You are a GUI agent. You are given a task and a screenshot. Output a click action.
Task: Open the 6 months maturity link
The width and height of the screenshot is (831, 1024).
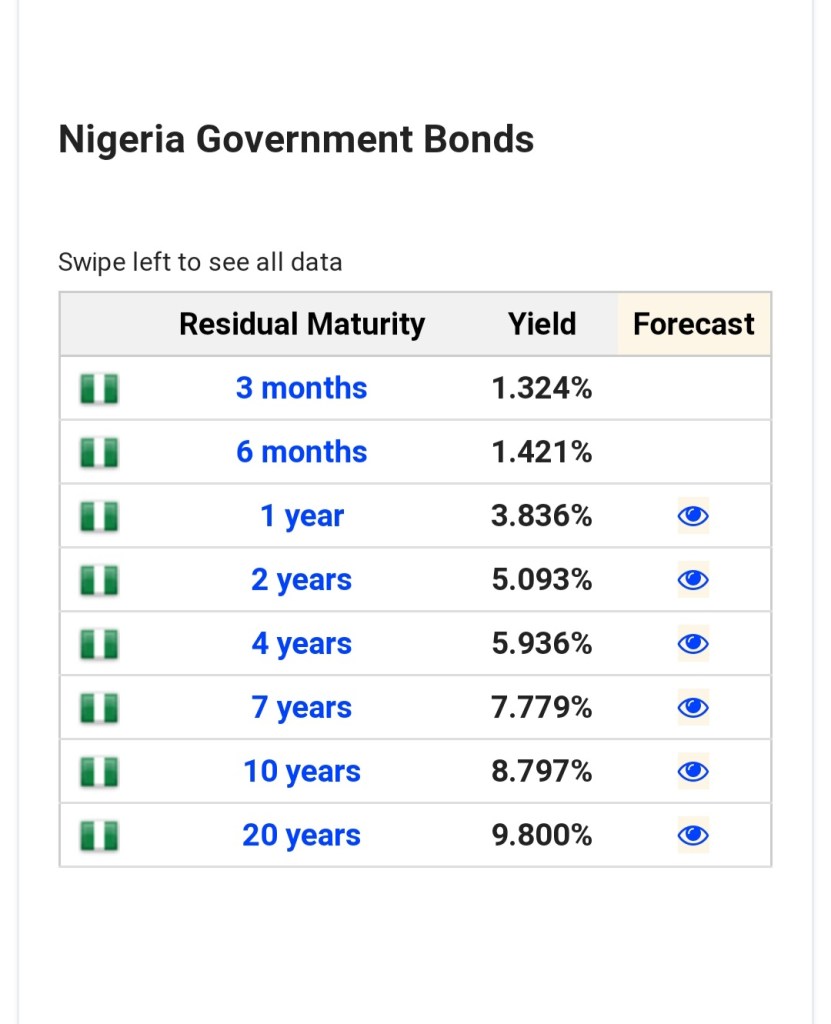(x=301, y=452)
